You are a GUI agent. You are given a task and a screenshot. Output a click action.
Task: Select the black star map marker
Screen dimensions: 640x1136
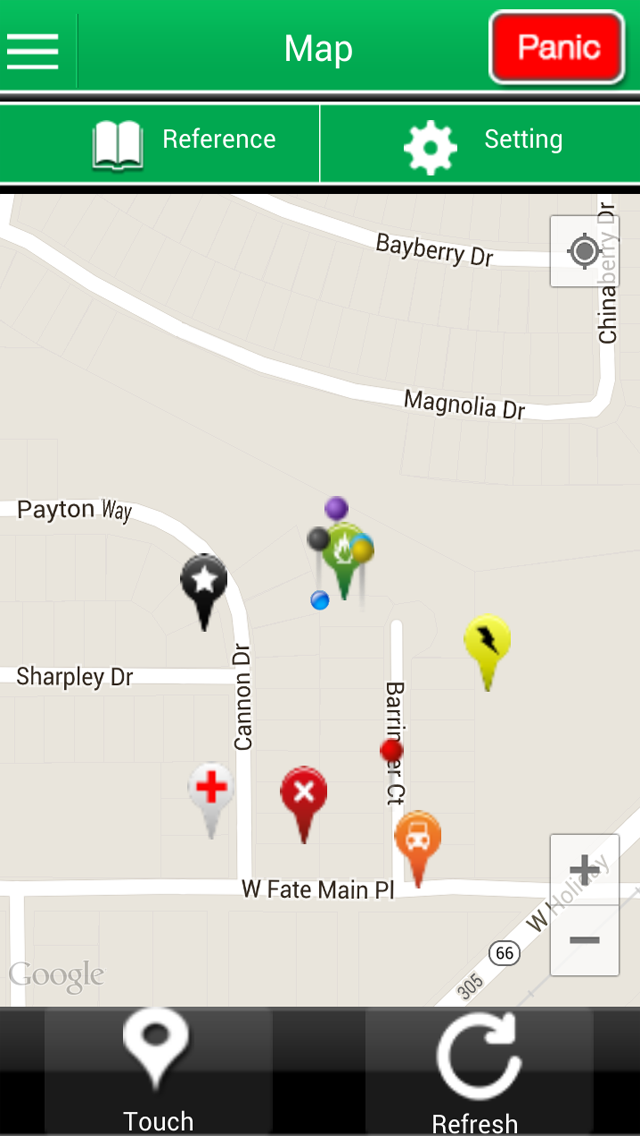click(204, 581)
